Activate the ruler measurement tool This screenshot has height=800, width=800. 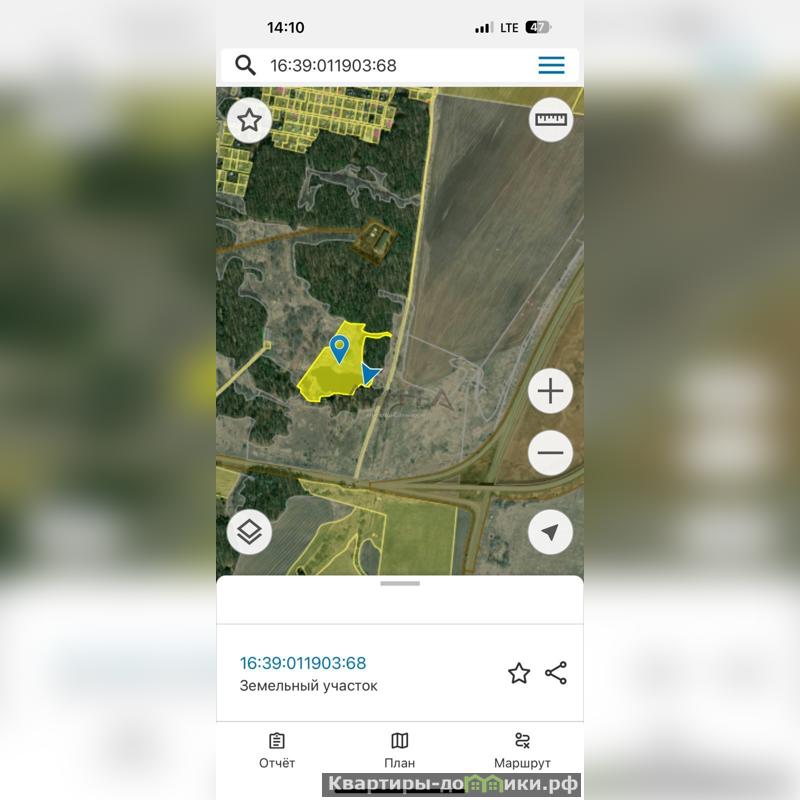(550, 121)
